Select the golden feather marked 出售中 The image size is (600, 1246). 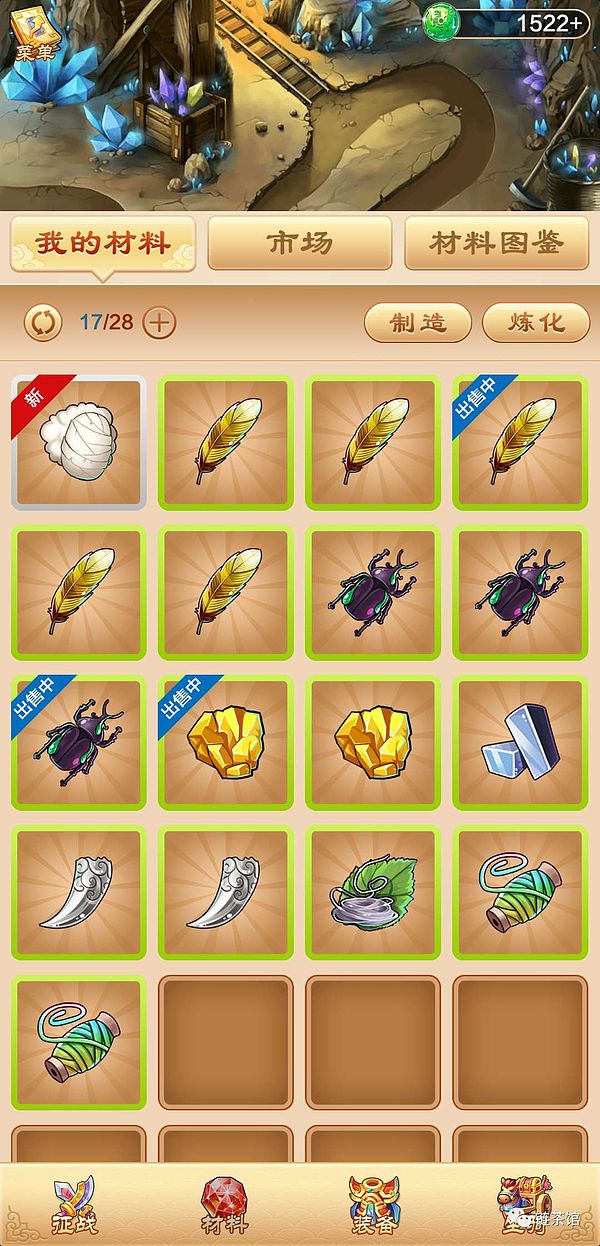[x=520, y=442]
